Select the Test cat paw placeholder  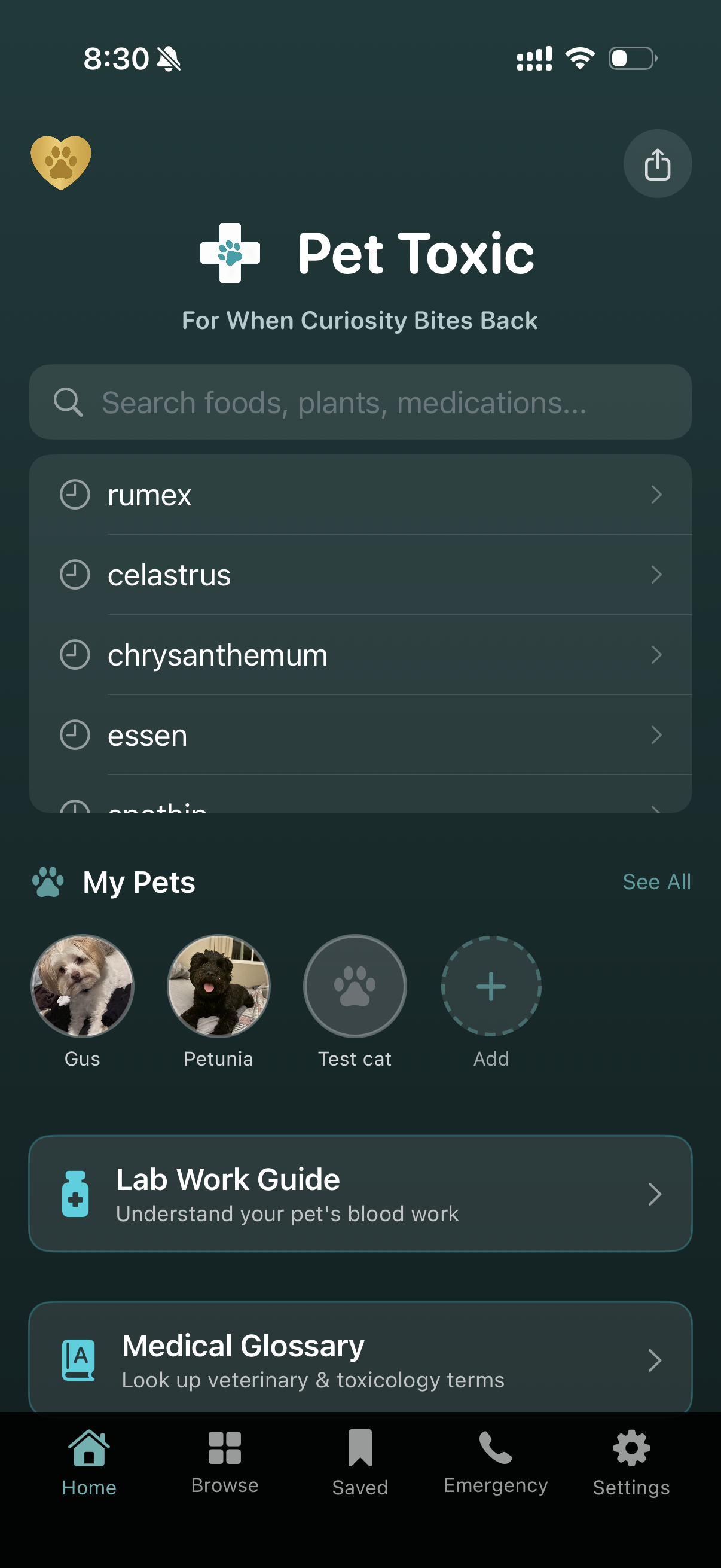pyautogui.click(x=355, y=986)
